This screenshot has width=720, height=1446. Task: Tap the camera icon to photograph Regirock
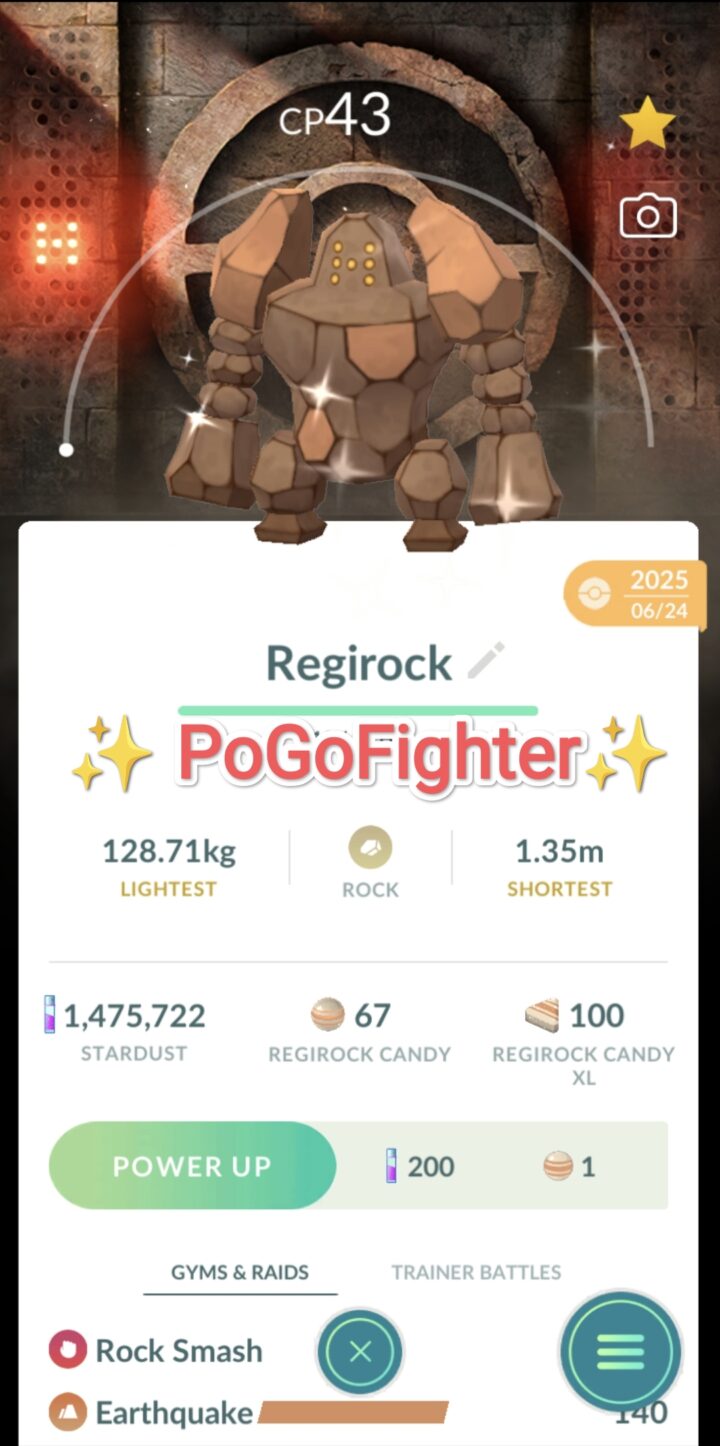click(647, 214)
